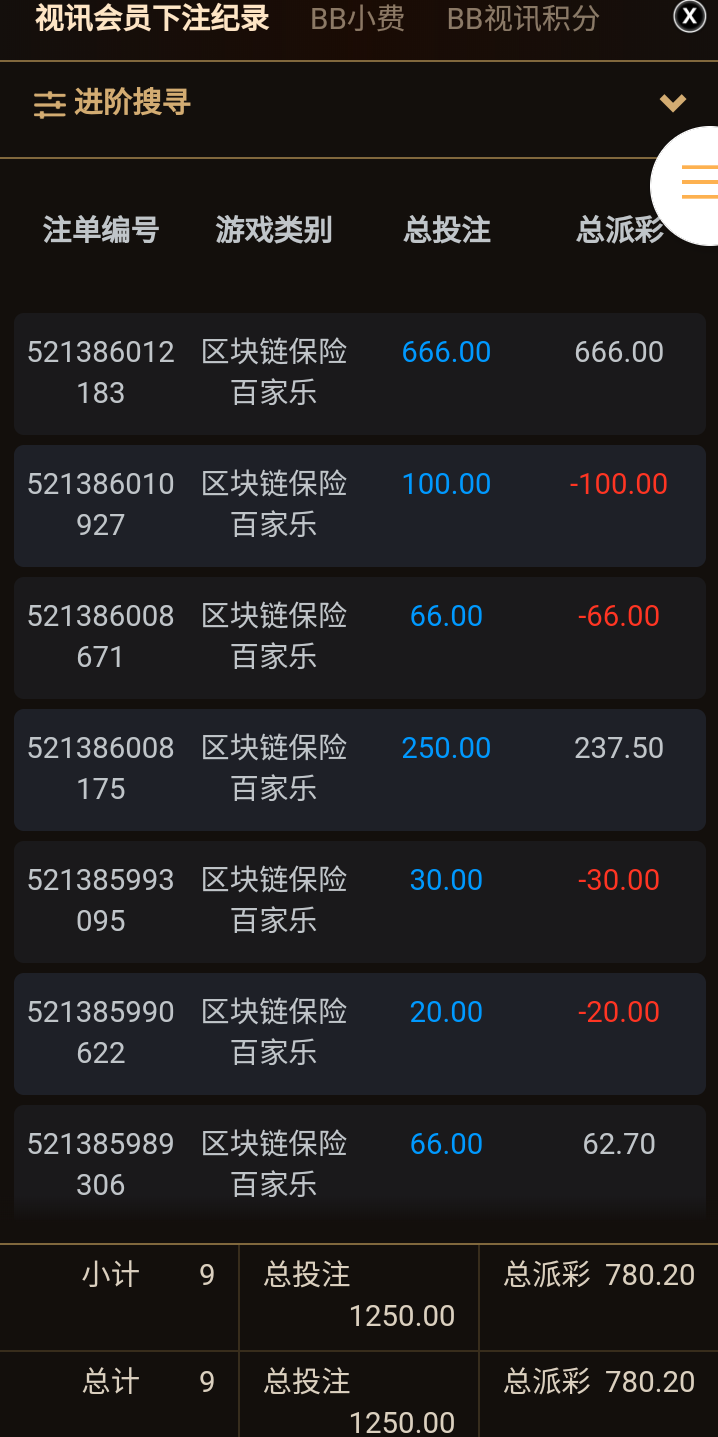Image resolution: width=718 pixels, height=1437 pixels.
Task: Switch to the BB小费 tab
Action: click(357, 19)
